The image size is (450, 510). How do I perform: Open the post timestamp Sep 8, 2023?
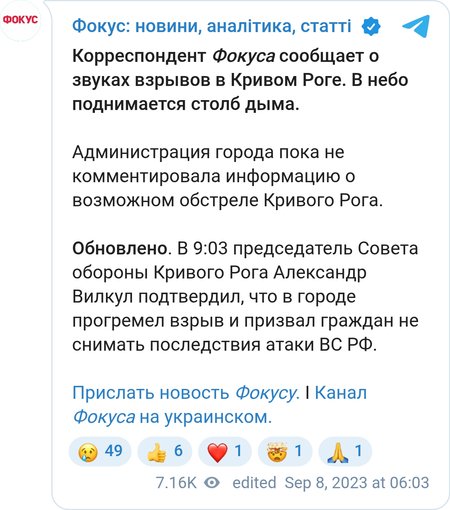[357, 483]
